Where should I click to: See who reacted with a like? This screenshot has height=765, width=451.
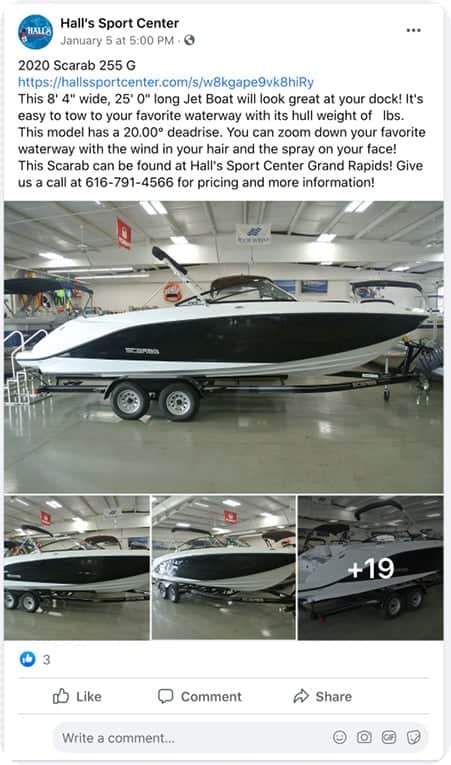(x=35, y=660)
